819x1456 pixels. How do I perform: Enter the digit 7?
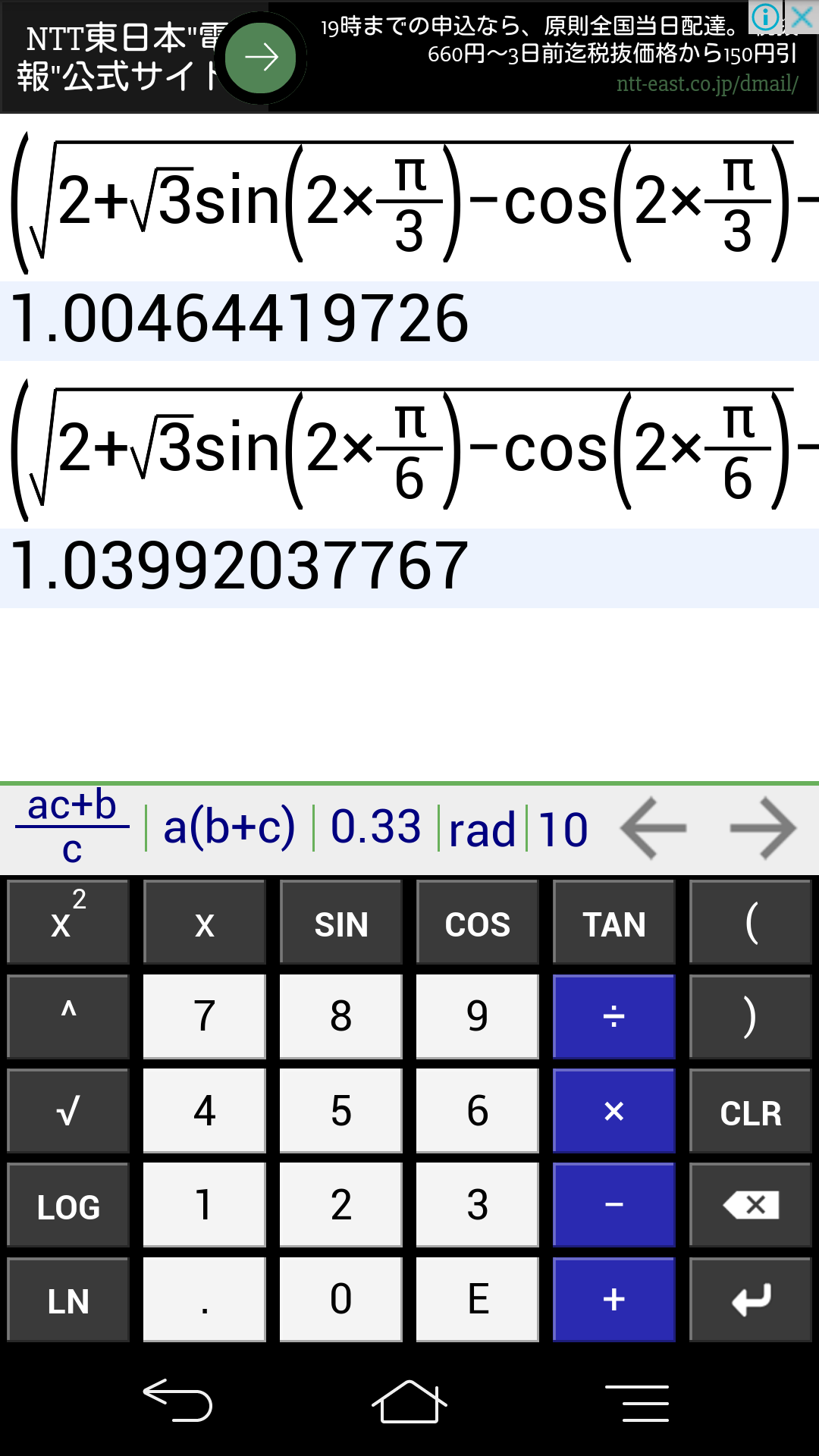205,1016
